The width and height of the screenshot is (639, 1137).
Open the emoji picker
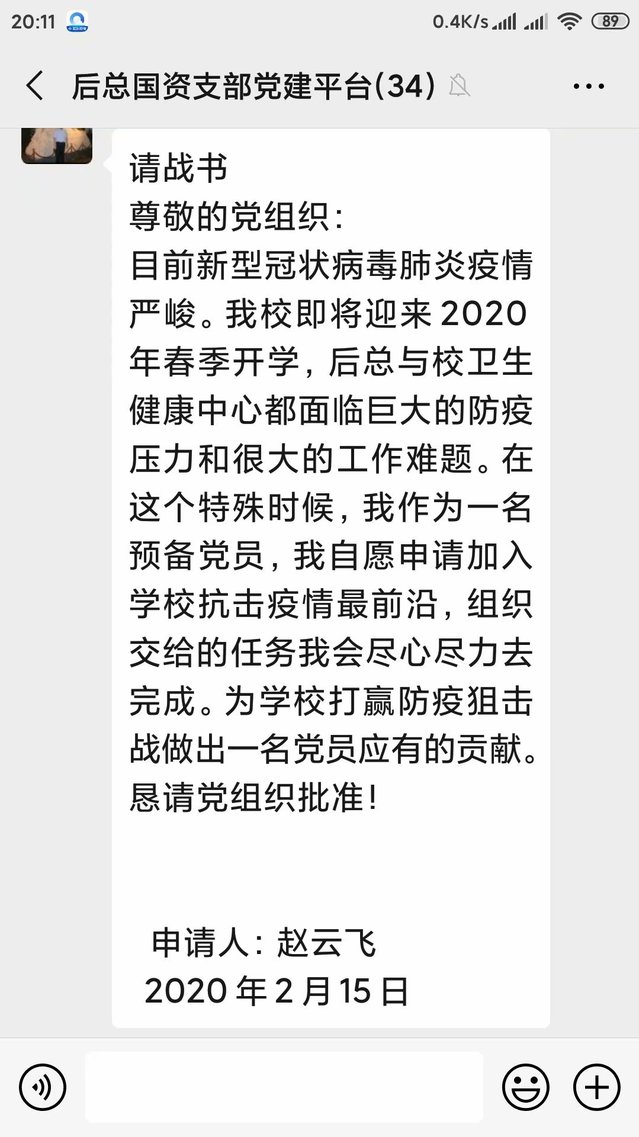524,1087
